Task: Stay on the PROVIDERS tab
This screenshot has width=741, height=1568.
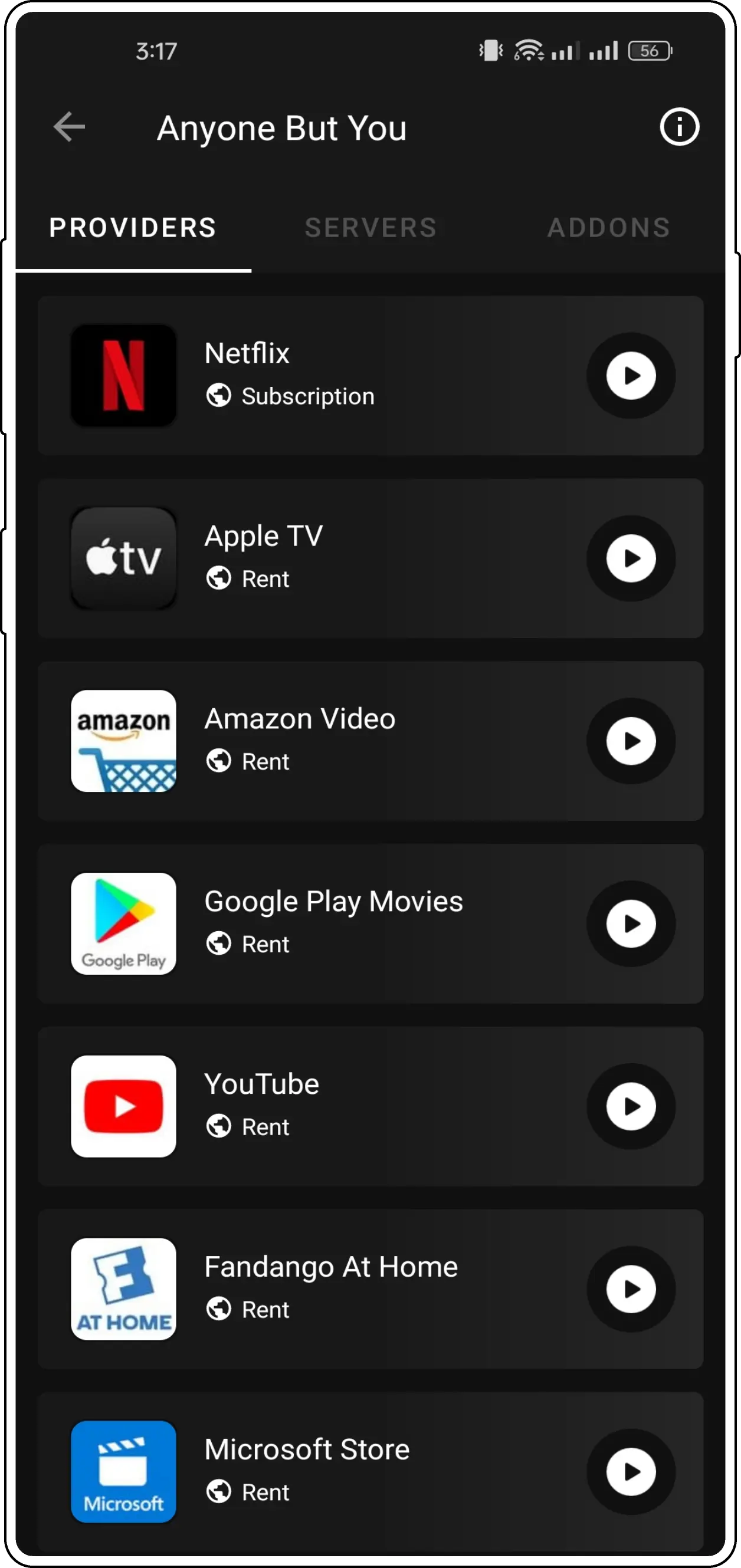Action: [132, 228]
